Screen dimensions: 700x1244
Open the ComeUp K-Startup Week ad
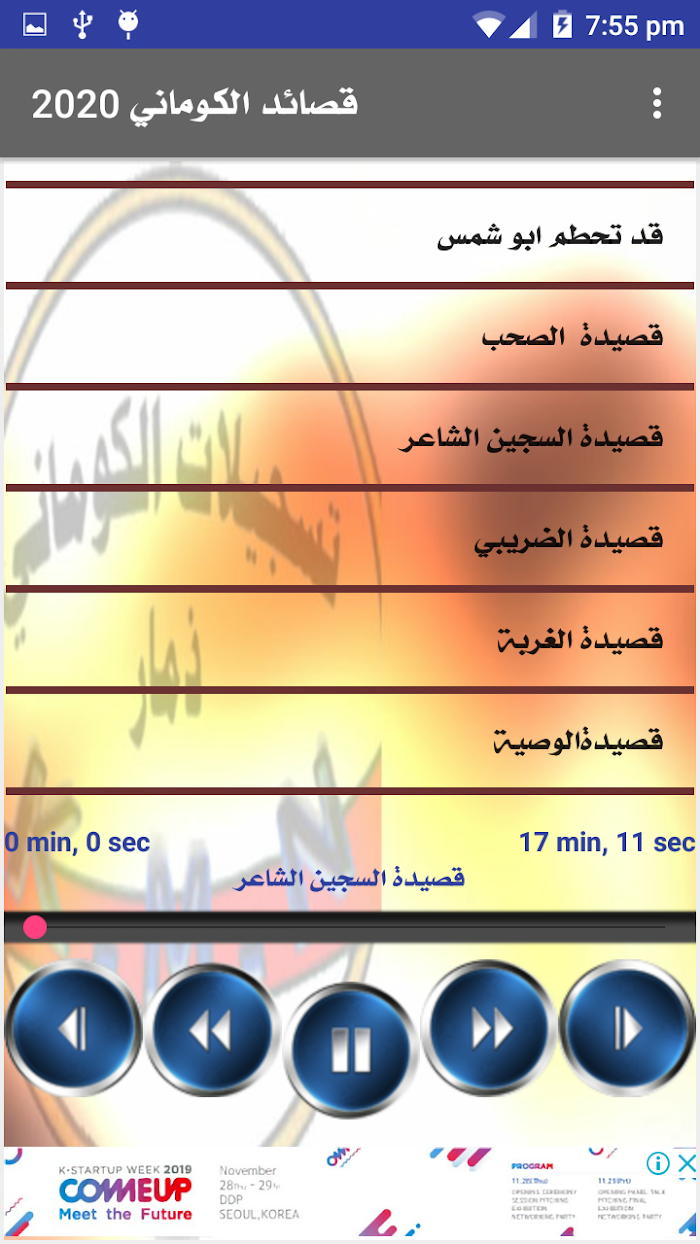300,1192
